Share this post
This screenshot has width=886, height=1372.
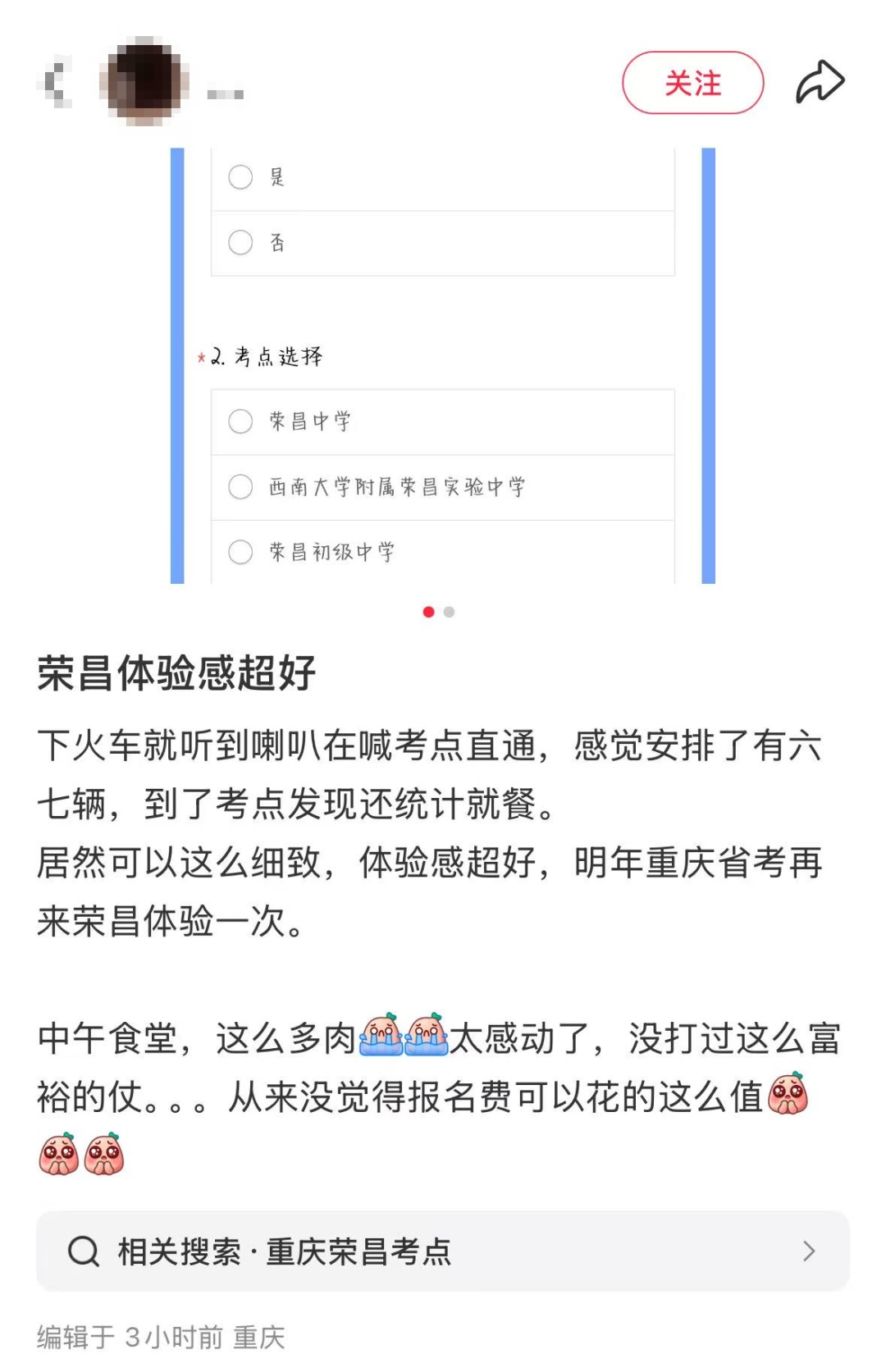[x=820, y=83]
